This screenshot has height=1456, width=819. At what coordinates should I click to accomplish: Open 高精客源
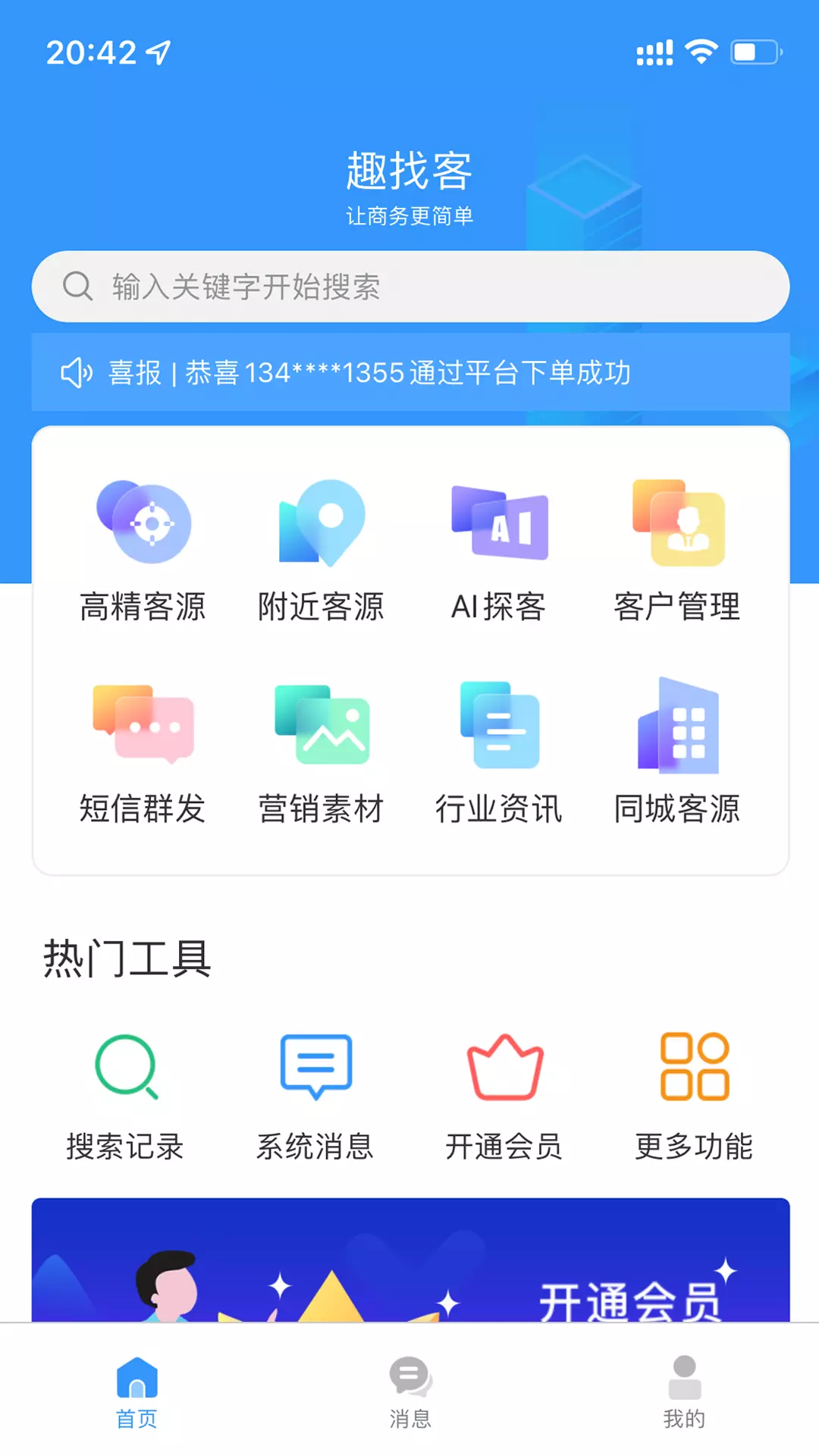click(143, 551)
